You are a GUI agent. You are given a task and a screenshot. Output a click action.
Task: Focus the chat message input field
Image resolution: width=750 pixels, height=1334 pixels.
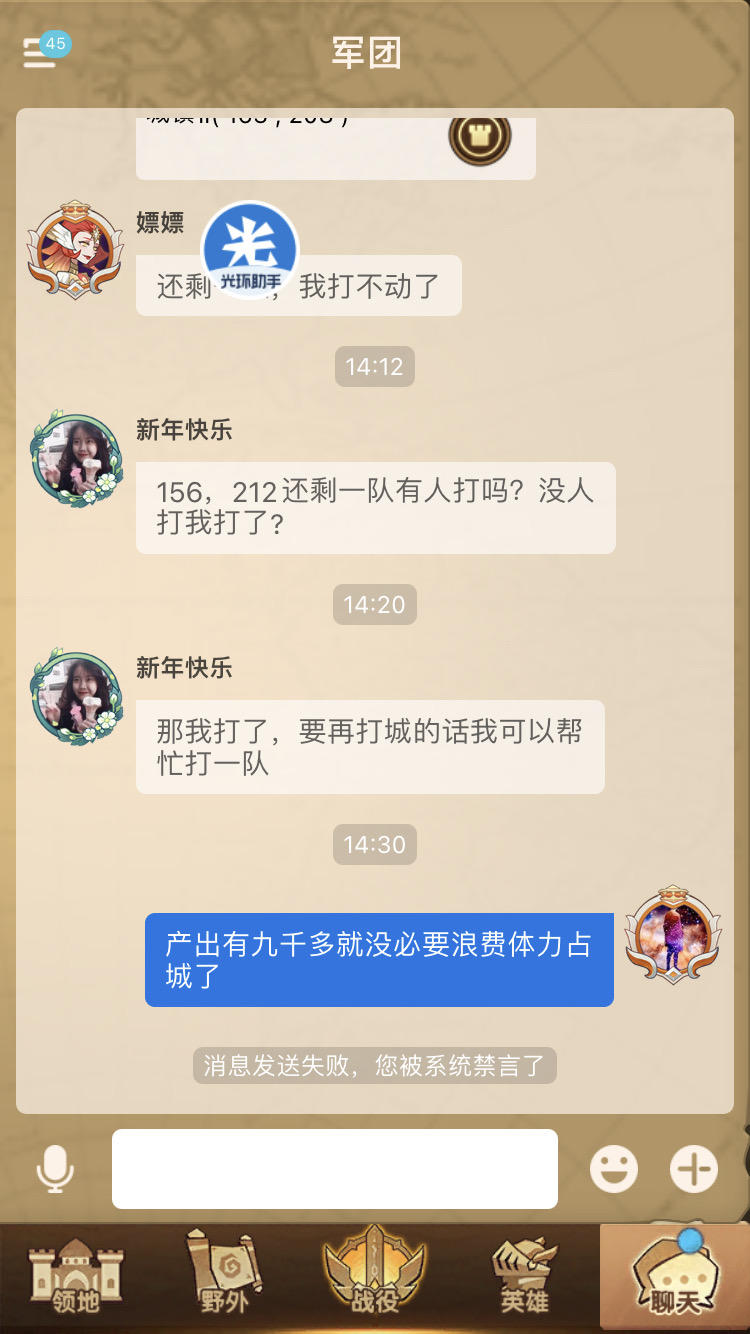click(x=334, y=1169)
